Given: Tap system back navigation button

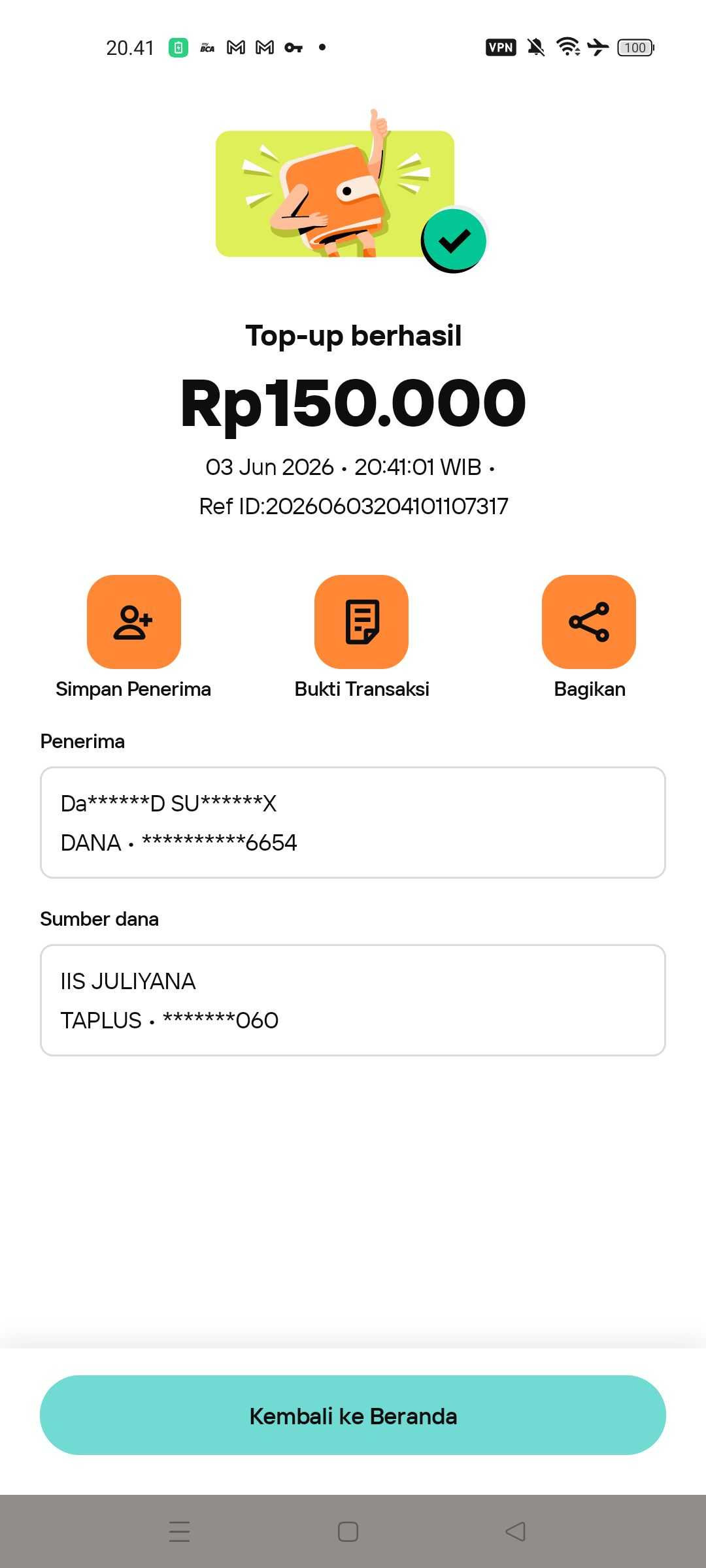Looking at the screenshot, I should [516, 1531].
